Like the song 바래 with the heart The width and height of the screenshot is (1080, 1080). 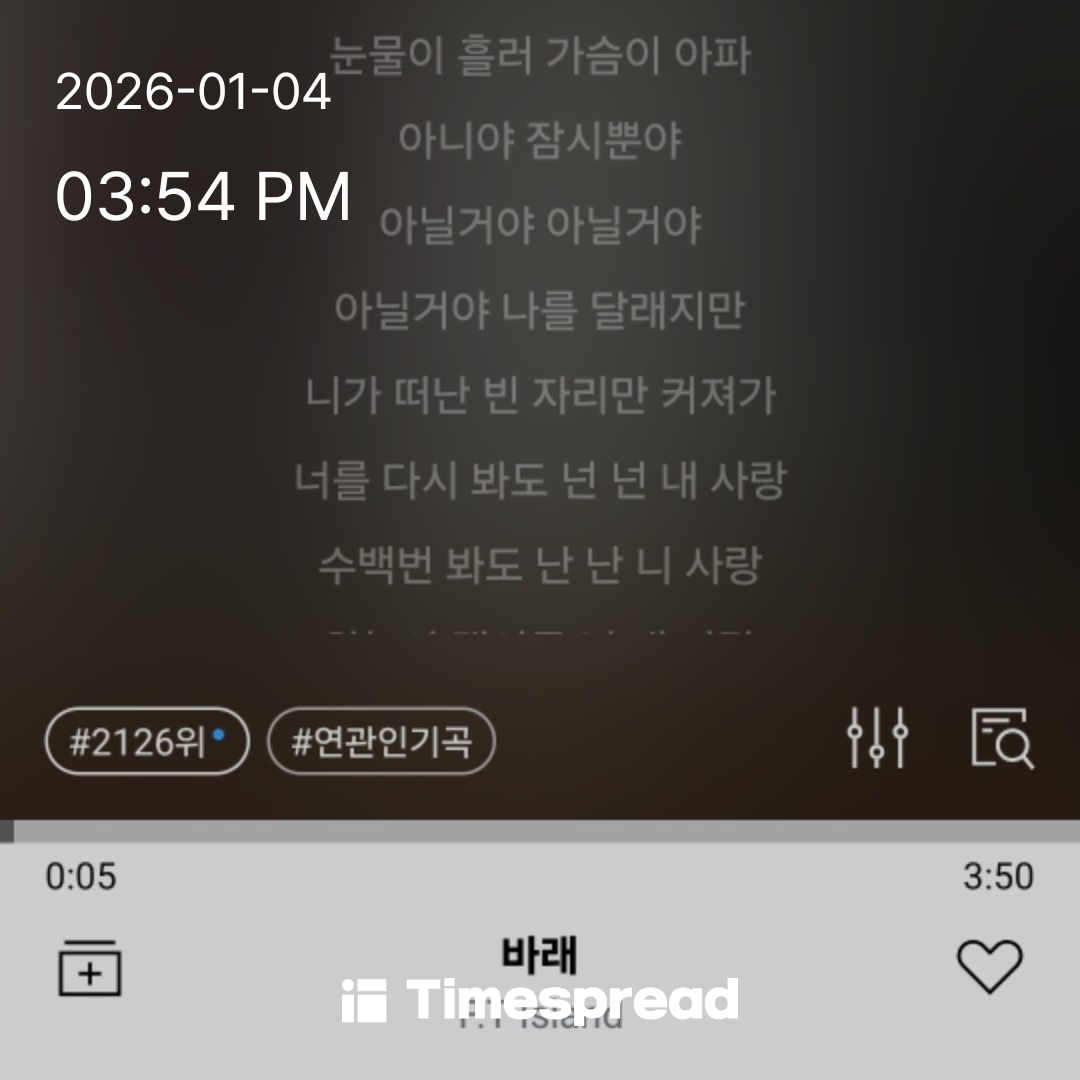pos(989,966)
